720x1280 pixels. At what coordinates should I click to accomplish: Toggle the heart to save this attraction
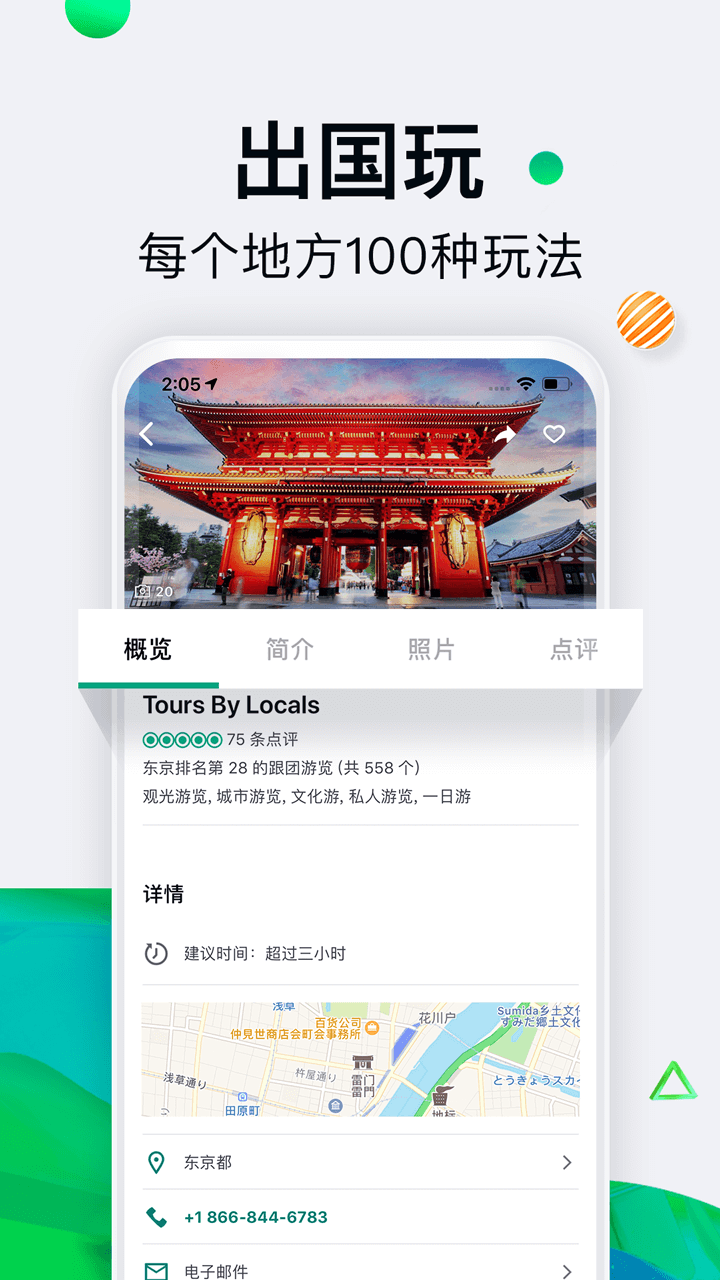click(552, 433)
